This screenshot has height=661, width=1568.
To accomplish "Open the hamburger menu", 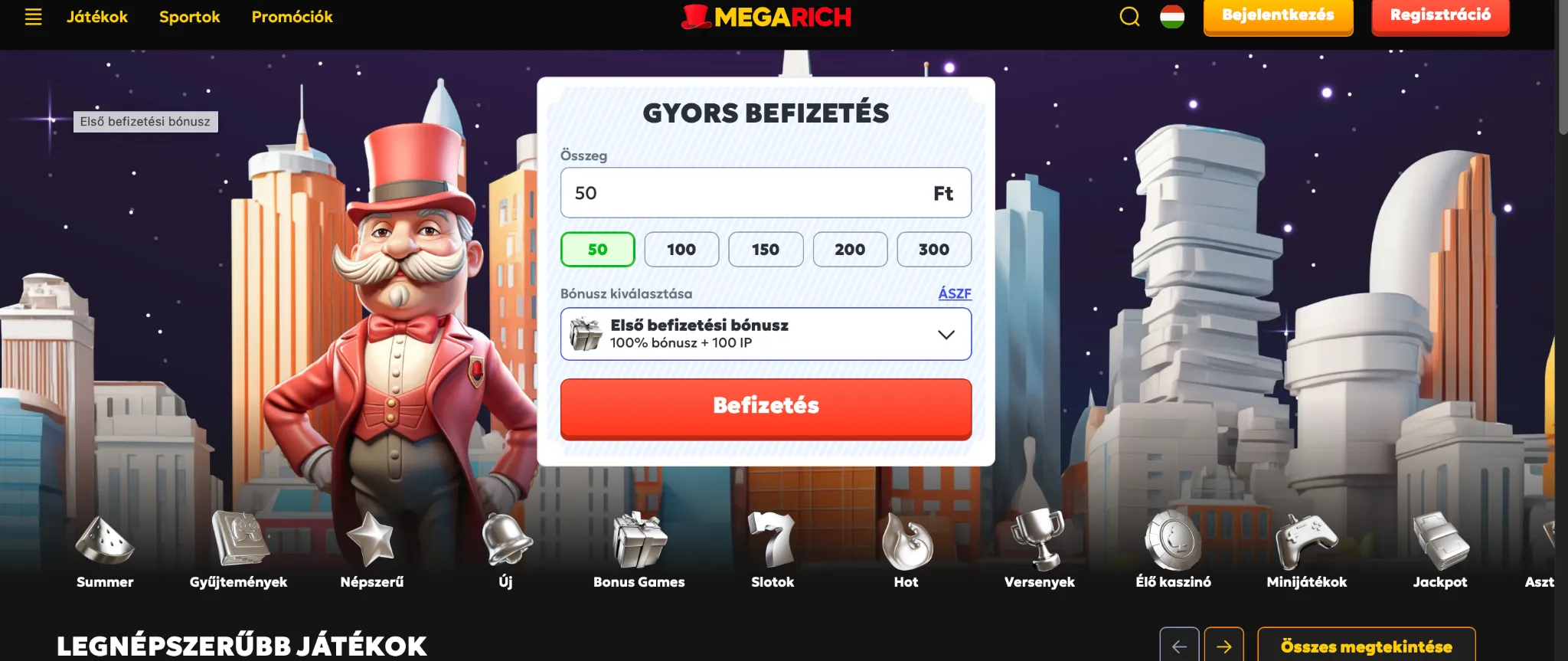I will point(33,17).
